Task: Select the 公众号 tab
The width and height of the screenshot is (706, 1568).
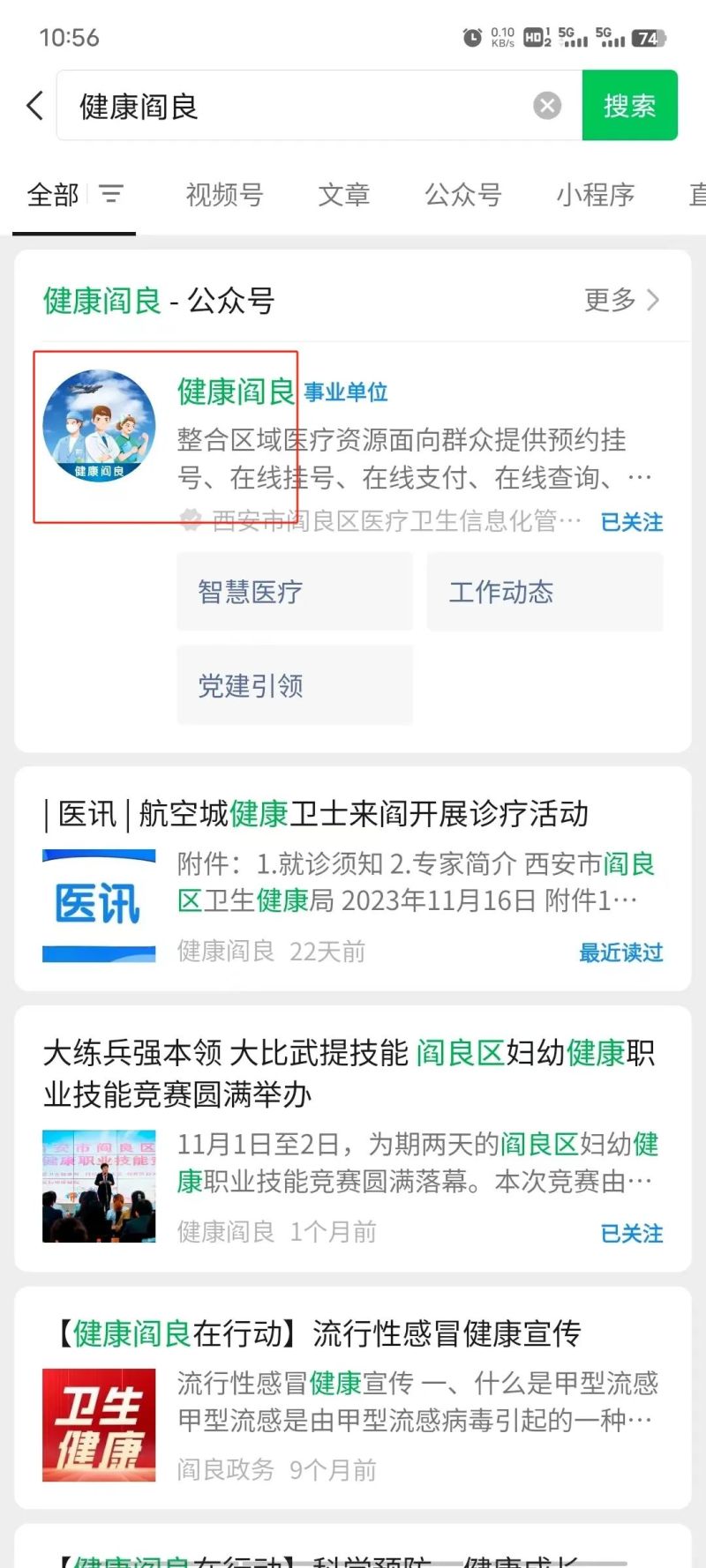Action: 462,194
